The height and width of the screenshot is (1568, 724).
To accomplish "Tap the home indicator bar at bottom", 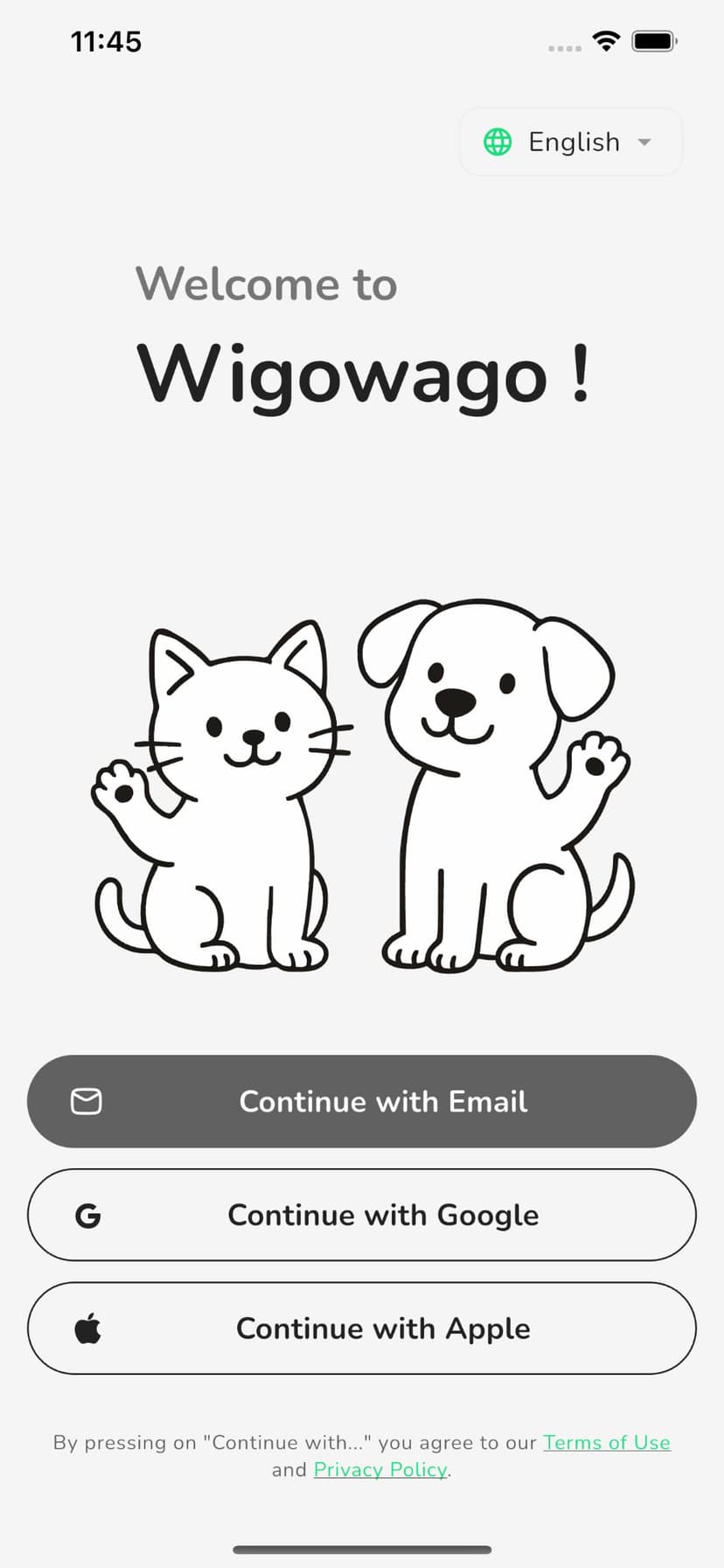I will click(x=362, y=1549).
